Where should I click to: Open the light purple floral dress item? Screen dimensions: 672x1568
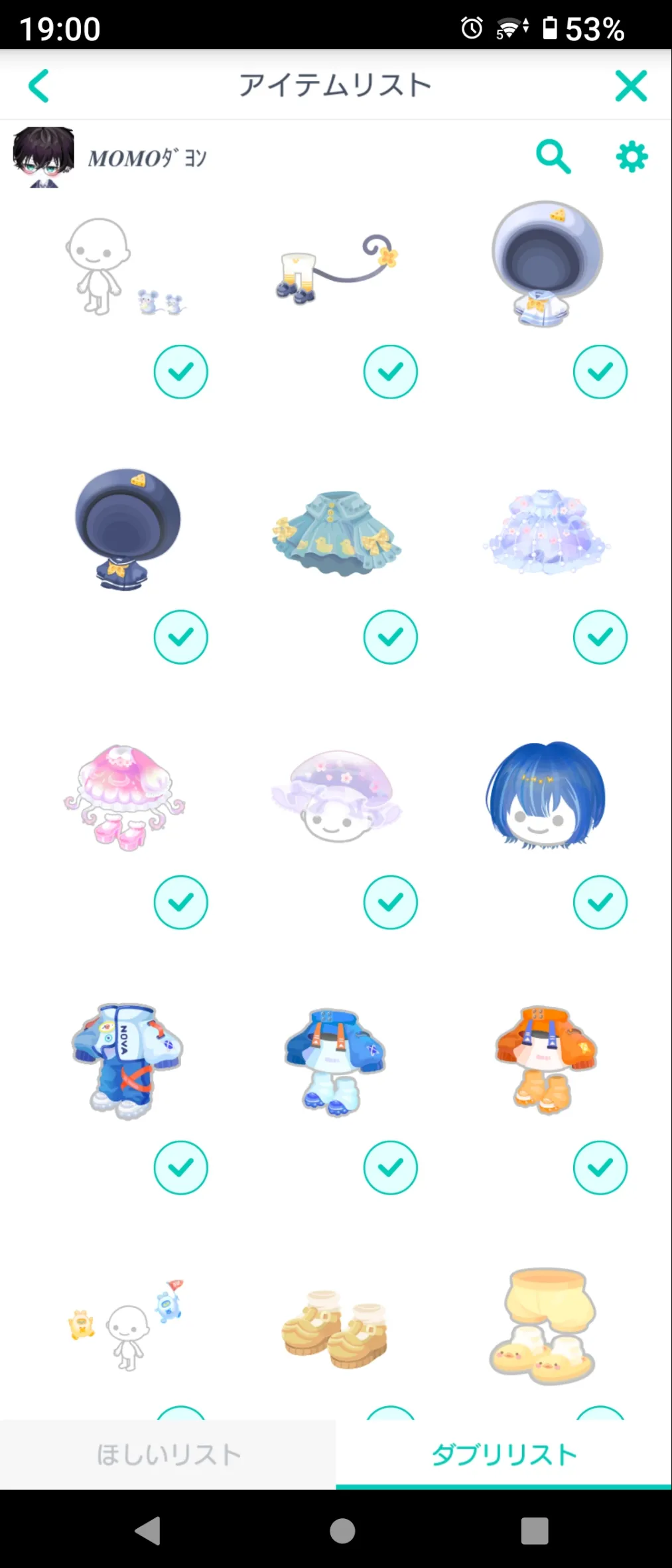[x=546, y=532]
